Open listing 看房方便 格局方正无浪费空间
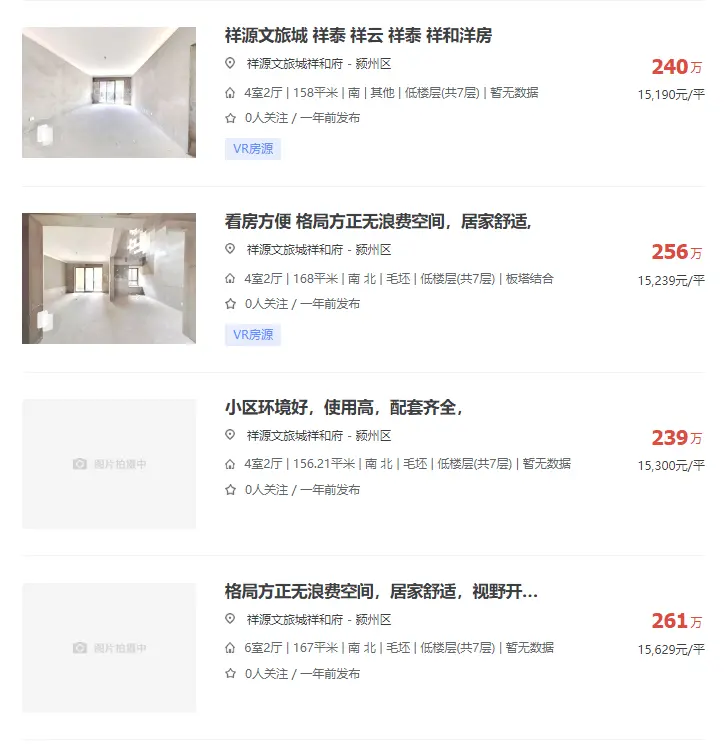 click(x=377, y=222)
